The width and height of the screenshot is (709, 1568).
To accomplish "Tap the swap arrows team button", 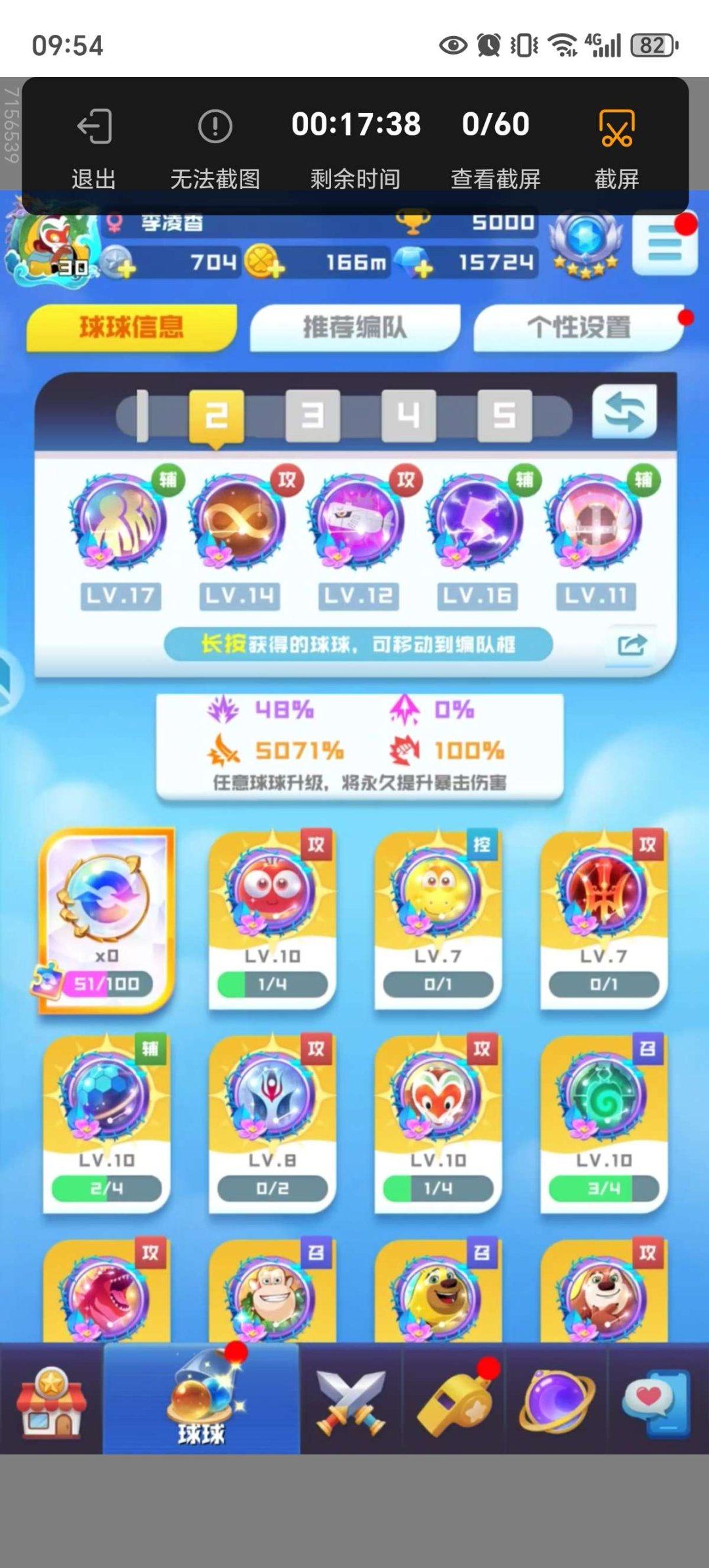I will 624,413.
